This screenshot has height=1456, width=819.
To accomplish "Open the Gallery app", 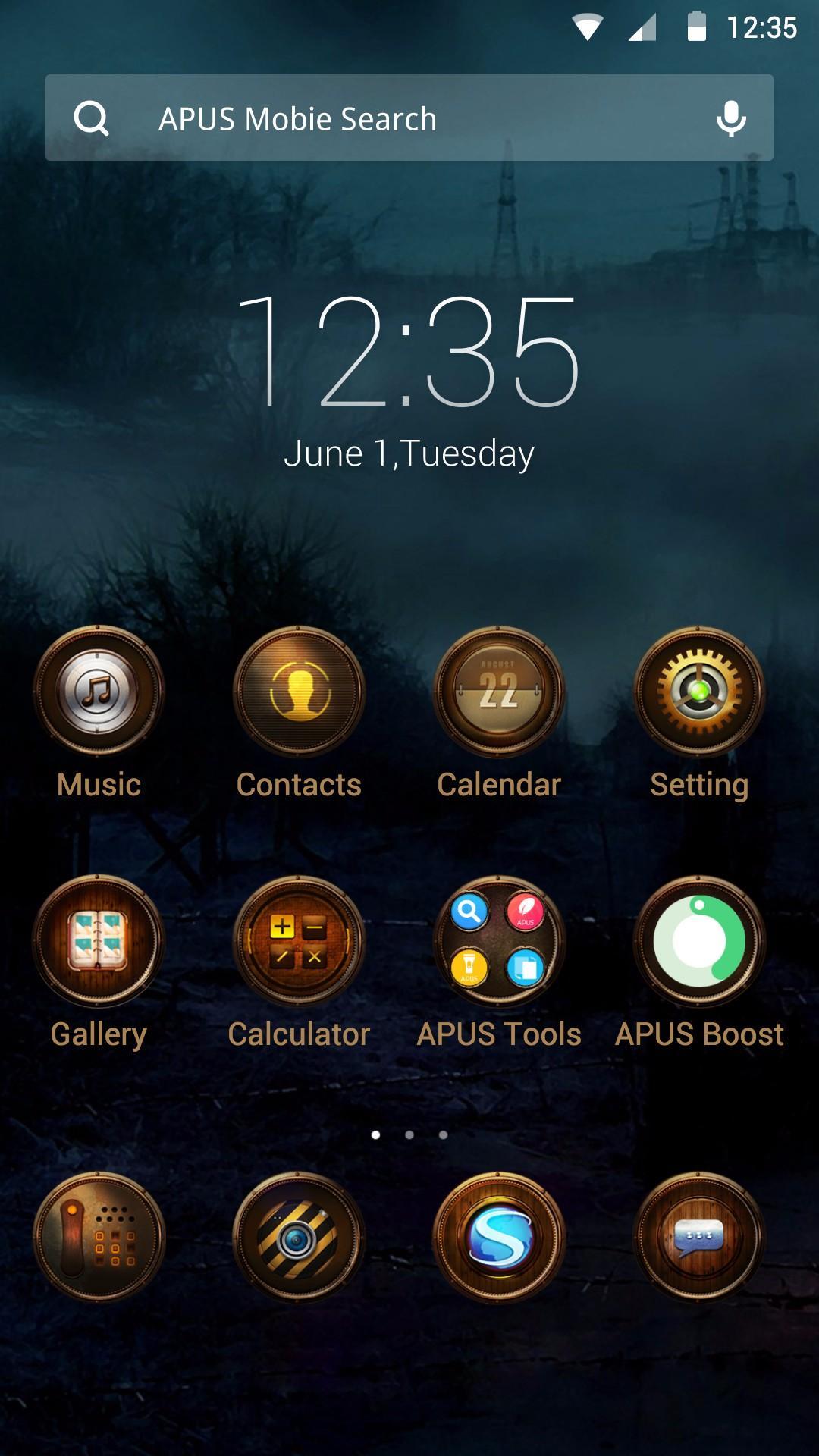I will coord(99,941).
